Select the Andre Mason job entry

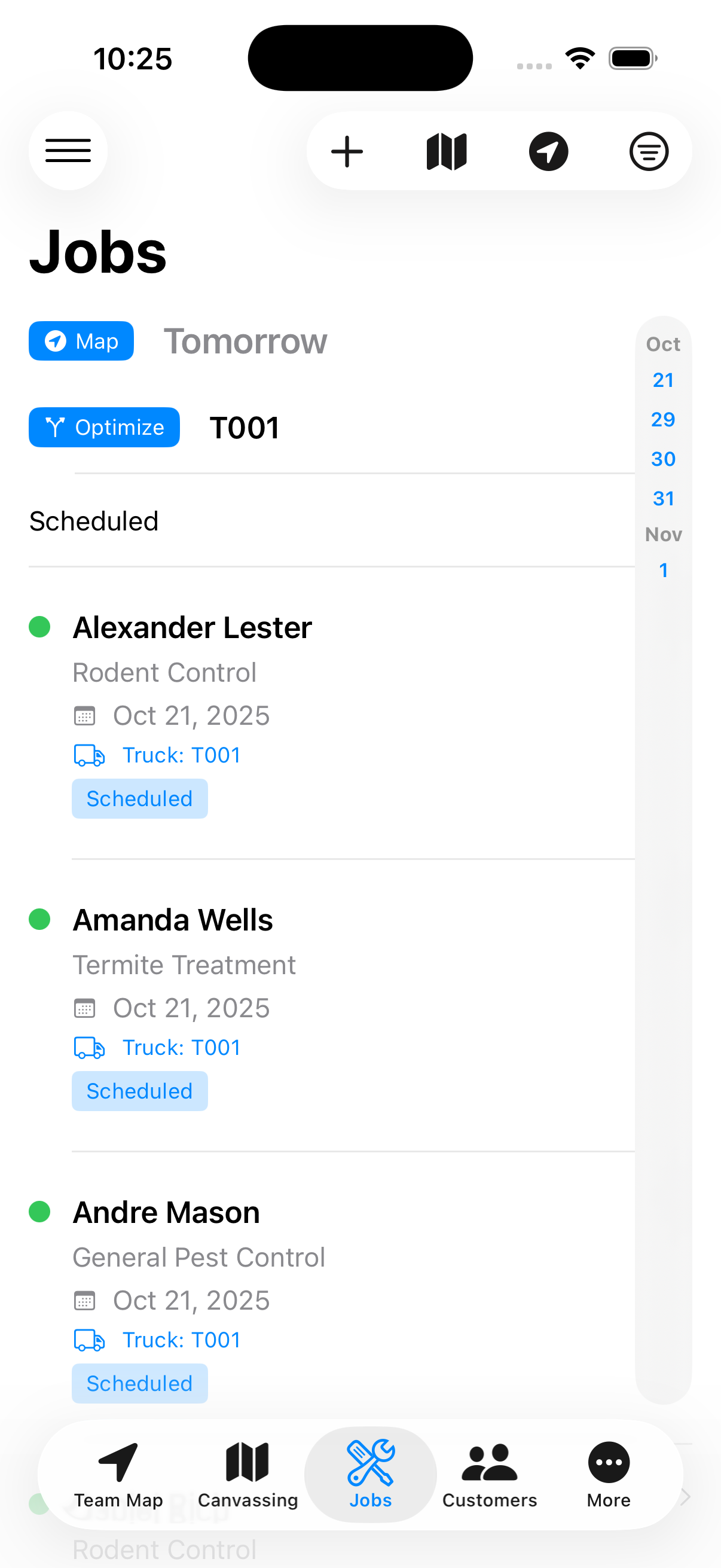point(166,1212)
